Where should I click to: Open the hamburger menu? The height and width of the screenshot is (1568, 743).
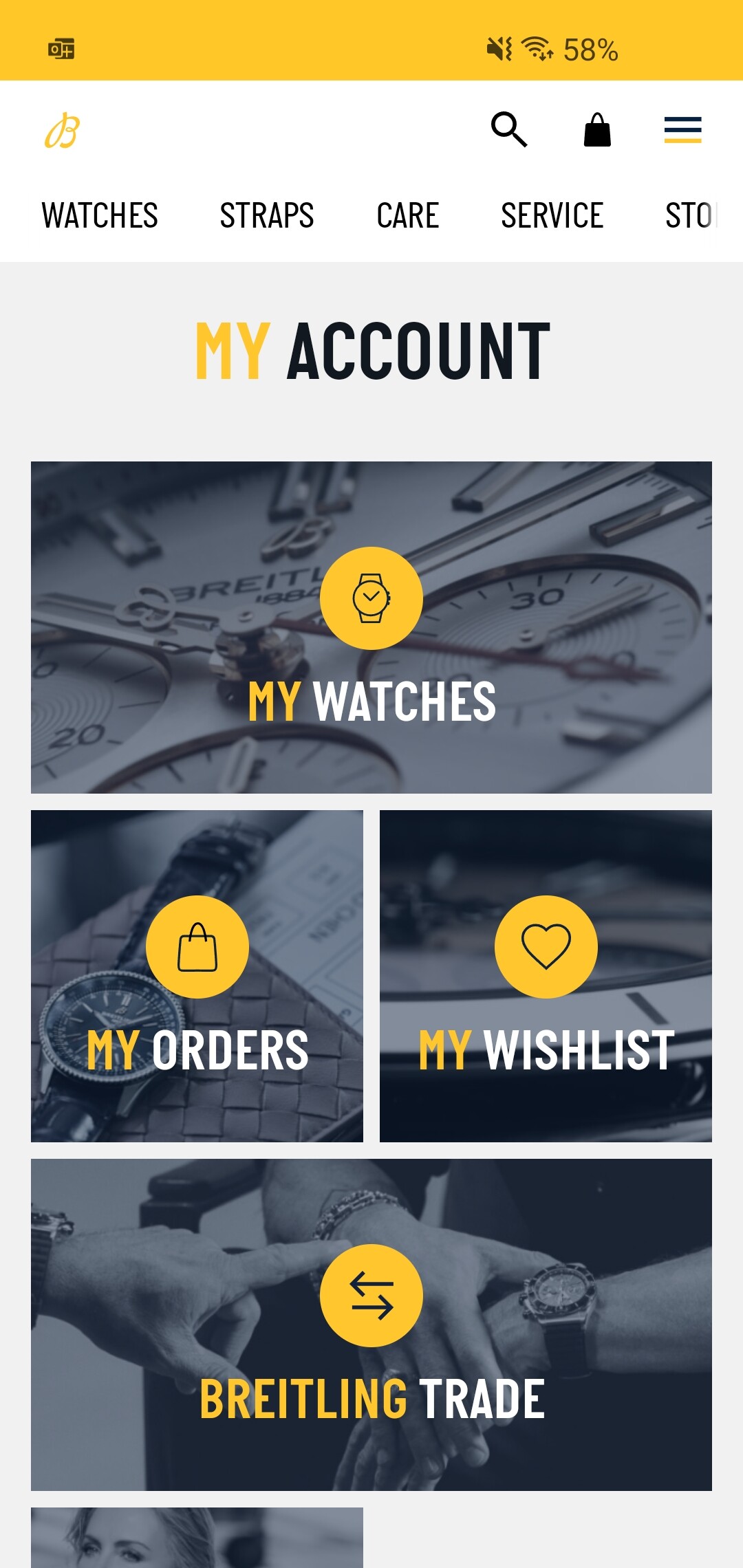pyautogui.click(x=682, y=129)
